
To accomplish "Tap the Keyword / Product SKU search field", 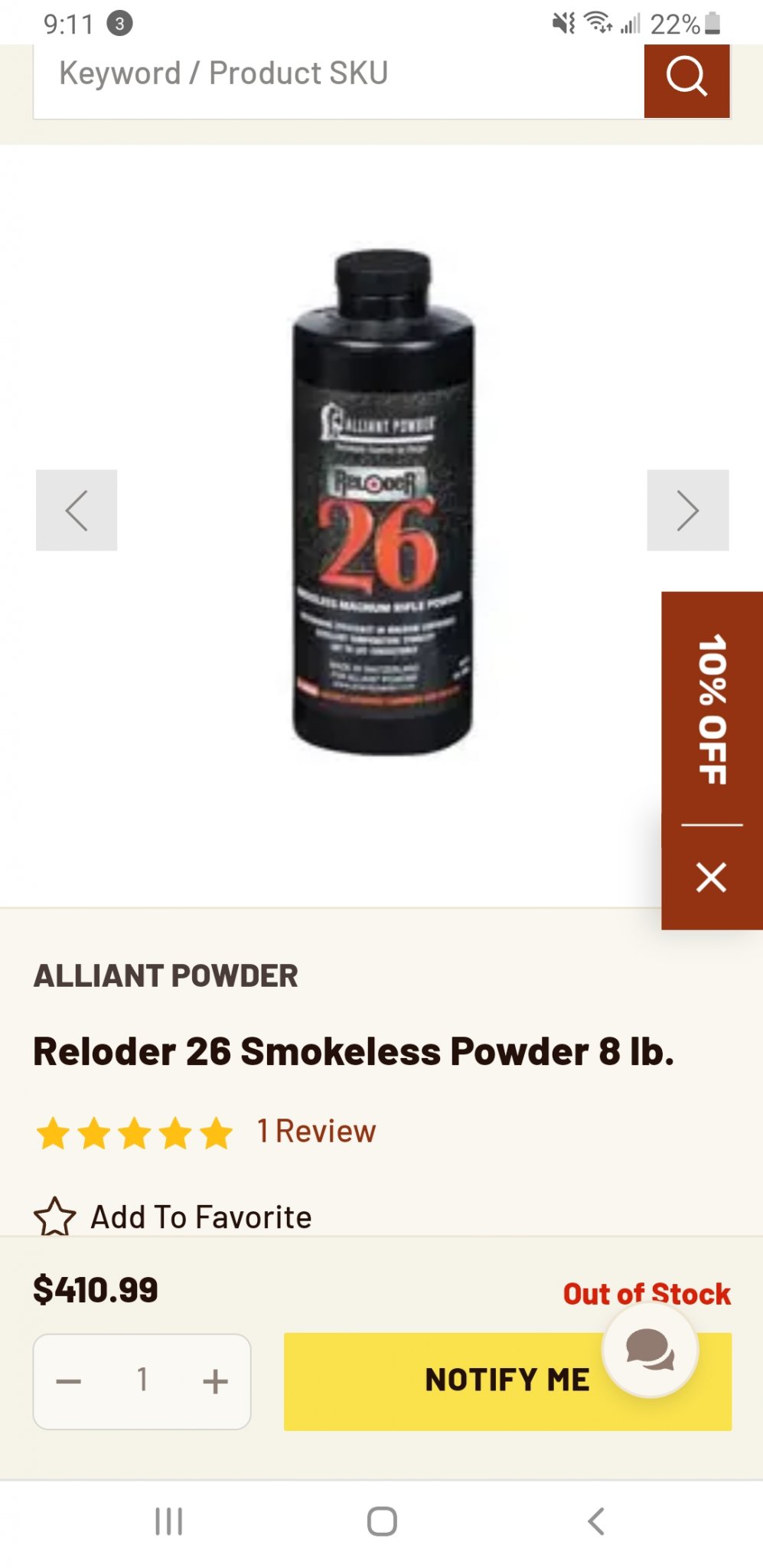I will [338, 80].
